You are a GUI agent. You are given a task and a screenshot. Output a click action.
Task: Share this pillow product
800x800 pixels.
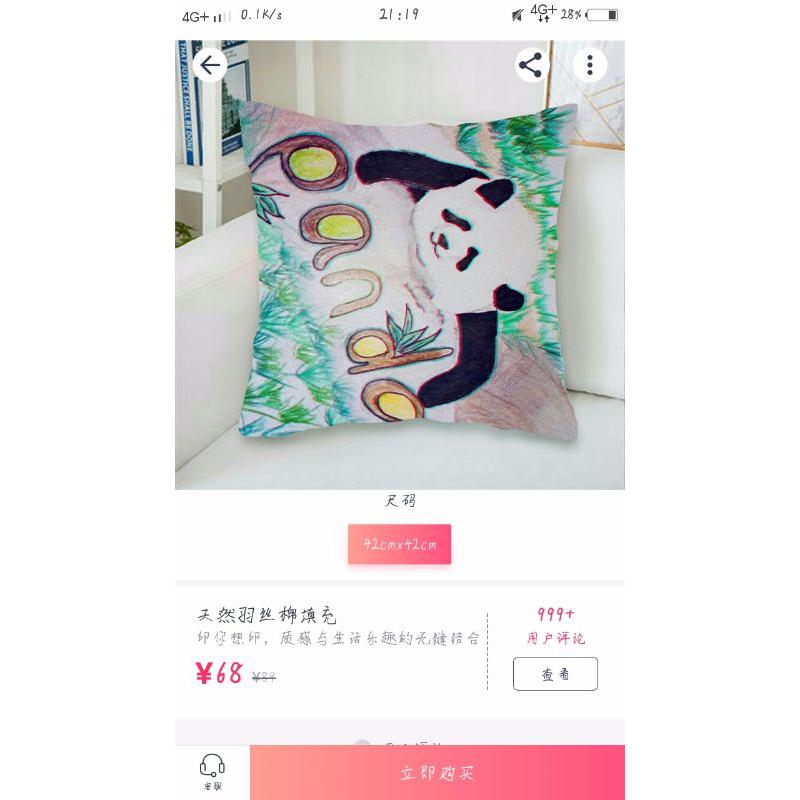[x=531, y=66]
